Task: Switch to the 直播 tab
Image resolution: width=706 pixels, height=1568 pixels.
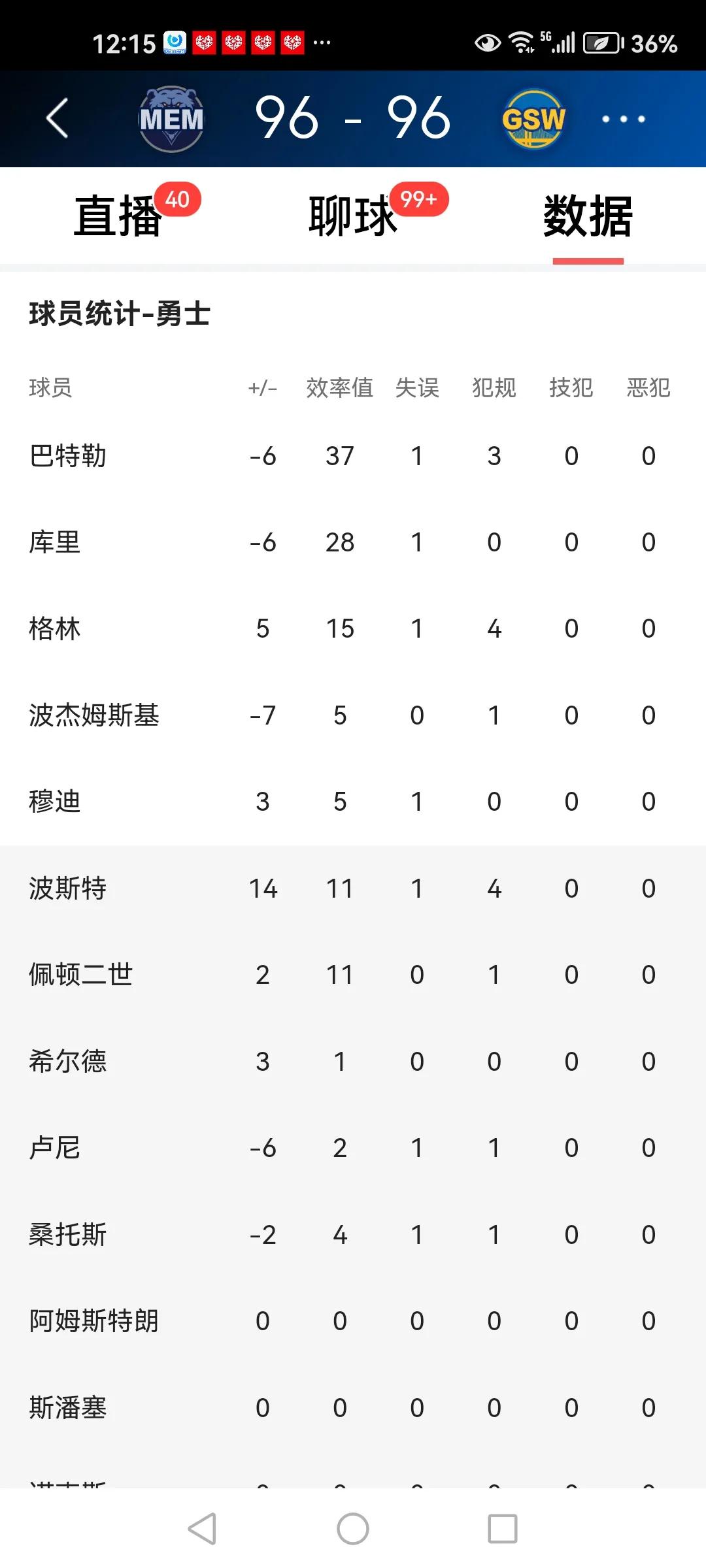Action: click(x=118, y=216)
